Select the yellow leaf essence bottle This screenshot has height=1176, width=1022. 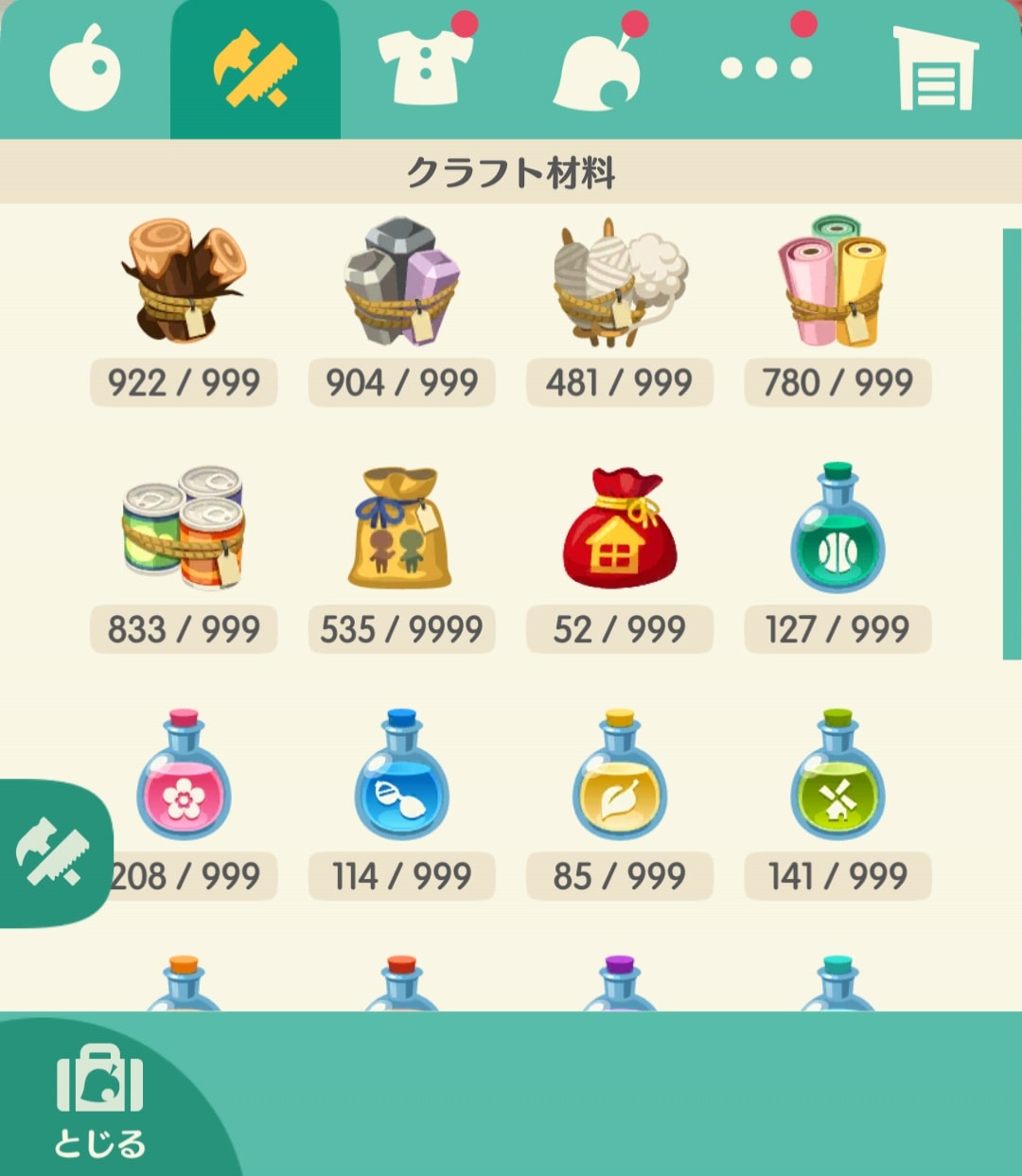tap(620, 774)
